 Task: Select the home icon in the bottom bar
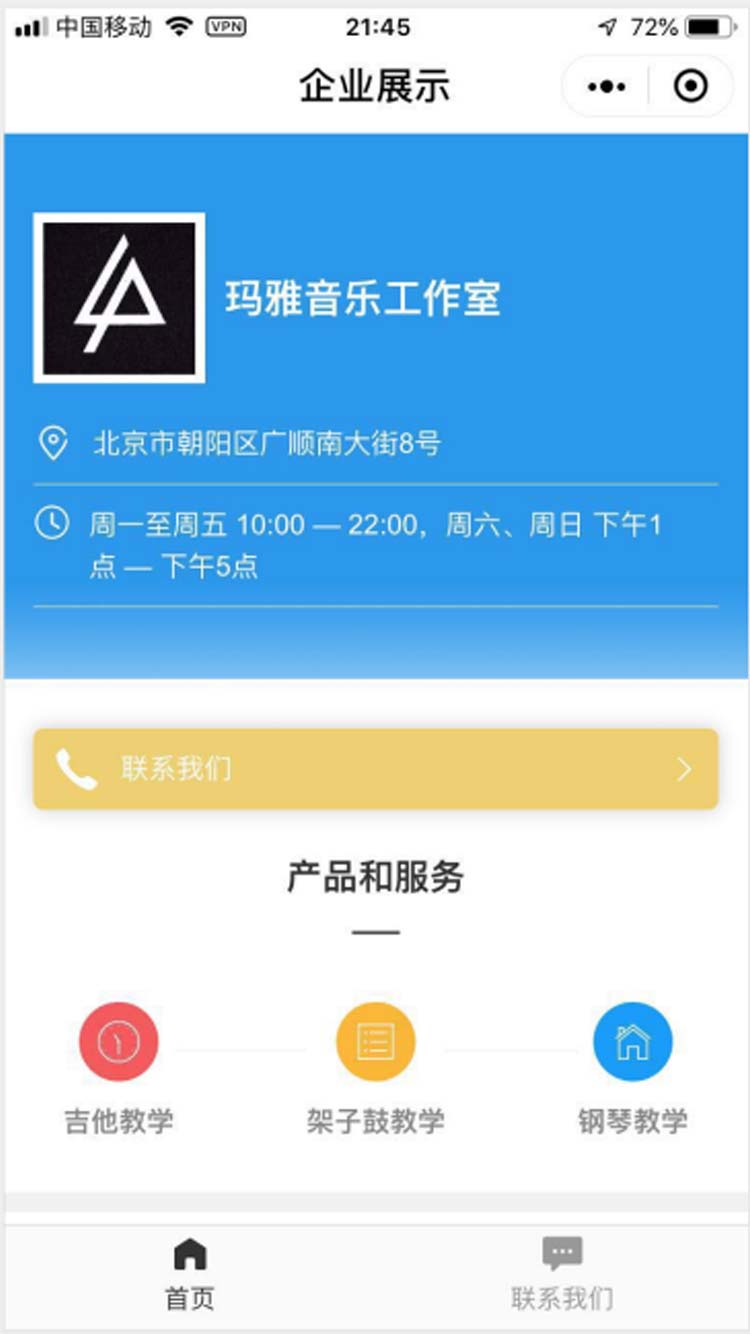pyautogui.click(x=189, y=1251)
